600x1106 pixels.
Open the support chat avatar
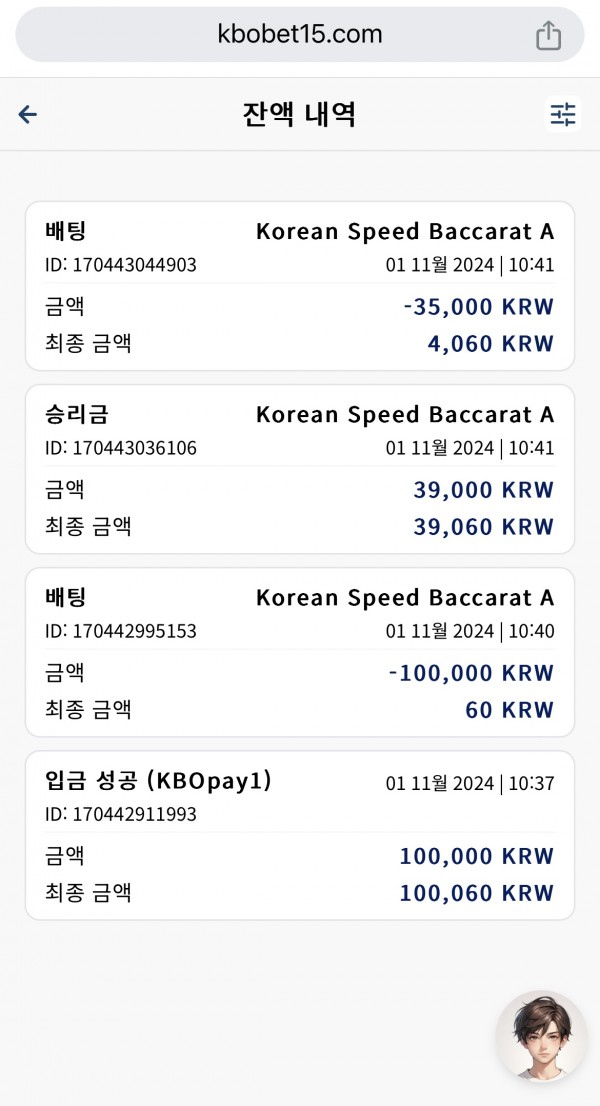point(541,1036)
